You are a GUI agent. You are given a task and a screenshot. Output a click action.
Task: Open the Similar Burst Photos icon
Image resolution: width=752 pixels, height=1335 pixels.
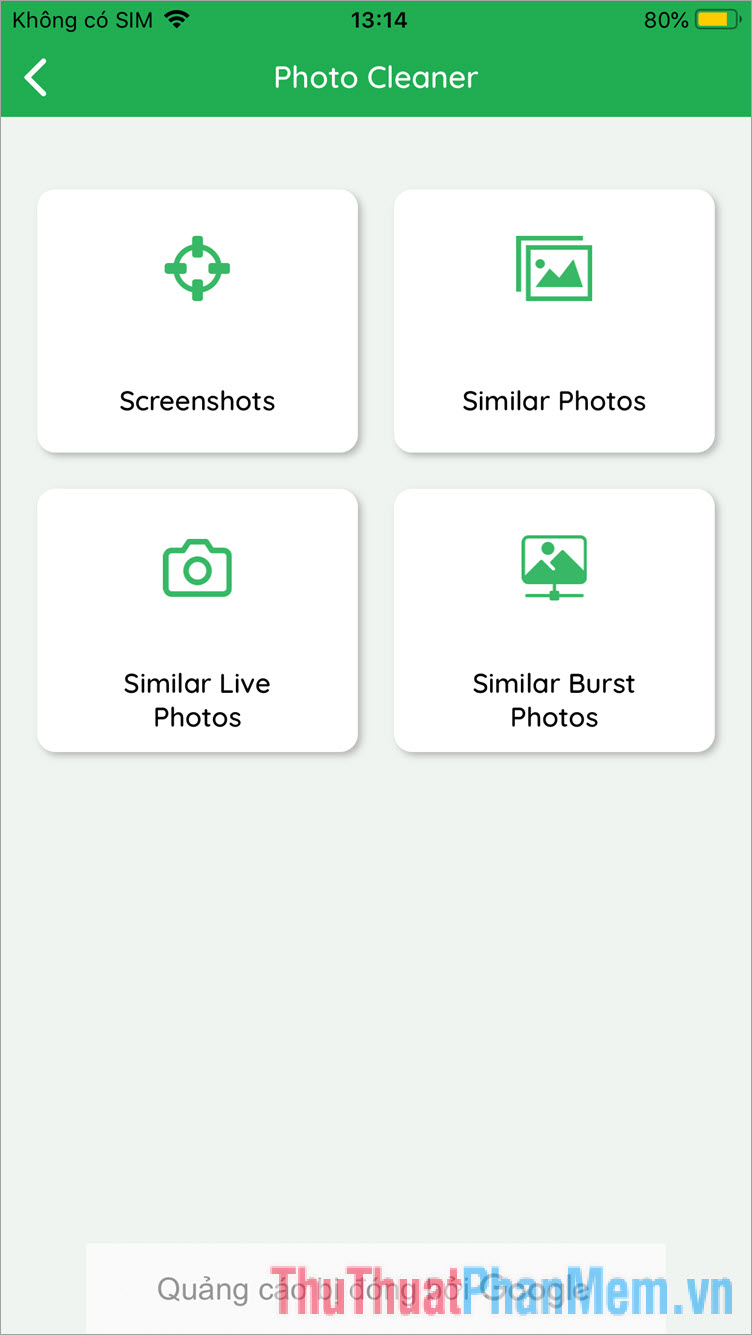coord(554,567)
